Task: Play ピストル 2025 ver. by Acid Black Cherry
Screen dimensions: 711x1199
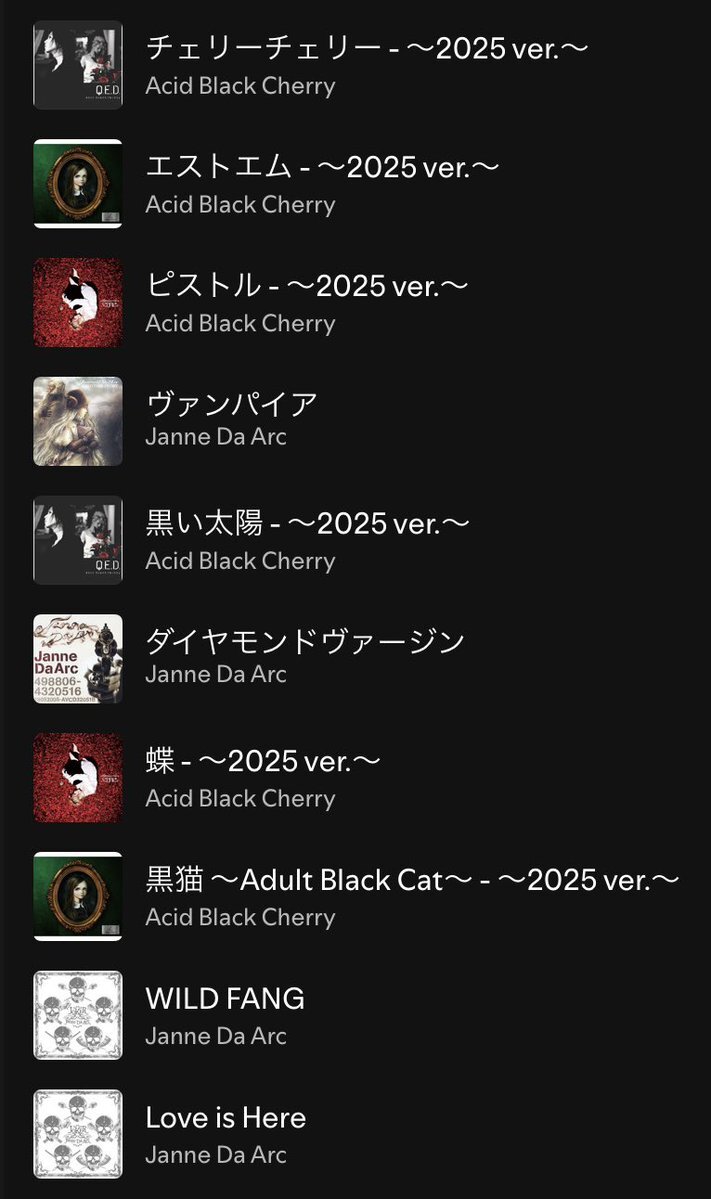Action: 306,286
